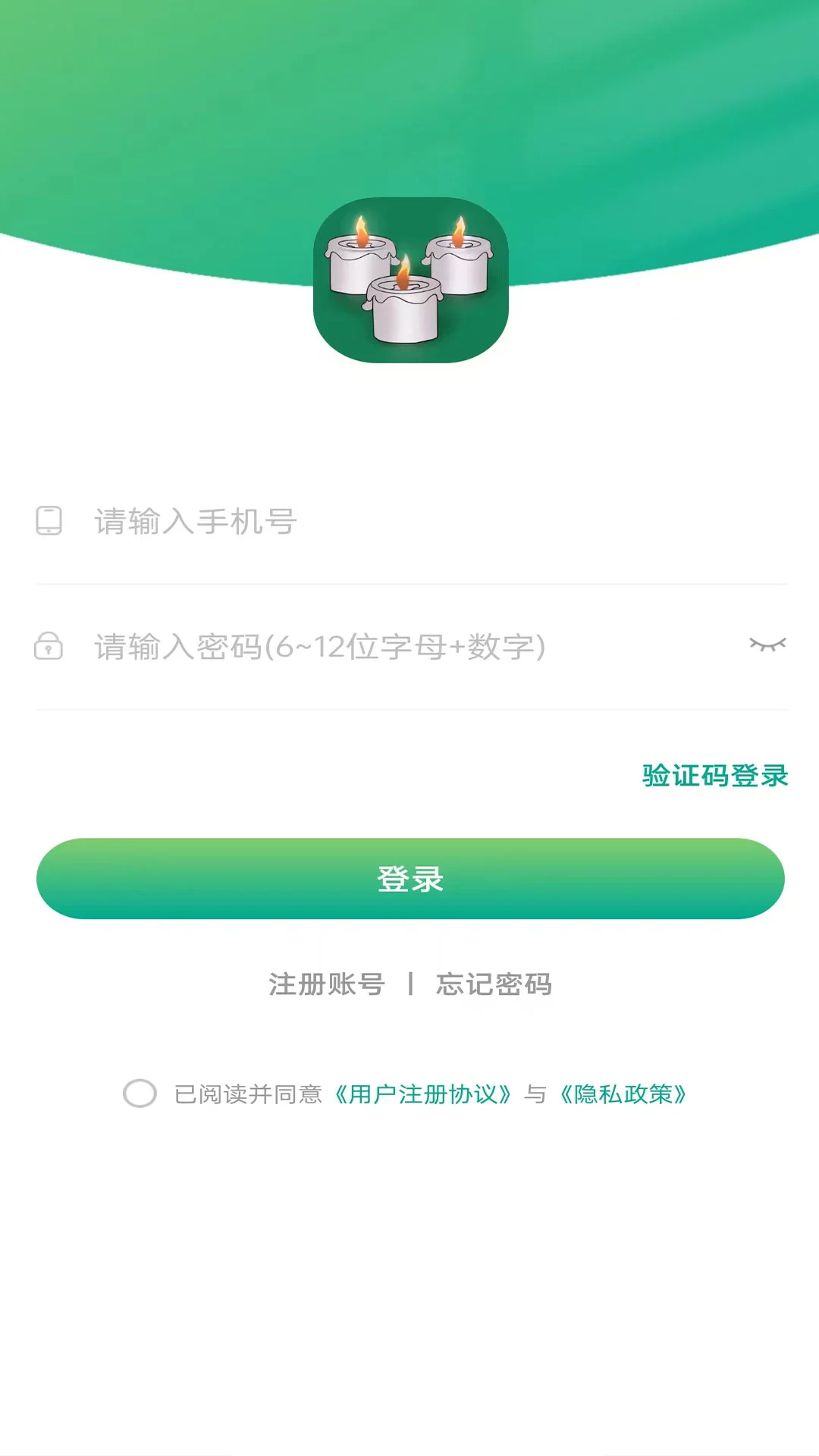Select the radio agreeing to the terms
The image size is (819, 1456).
pyautogui.click(x=140, y=1093)
